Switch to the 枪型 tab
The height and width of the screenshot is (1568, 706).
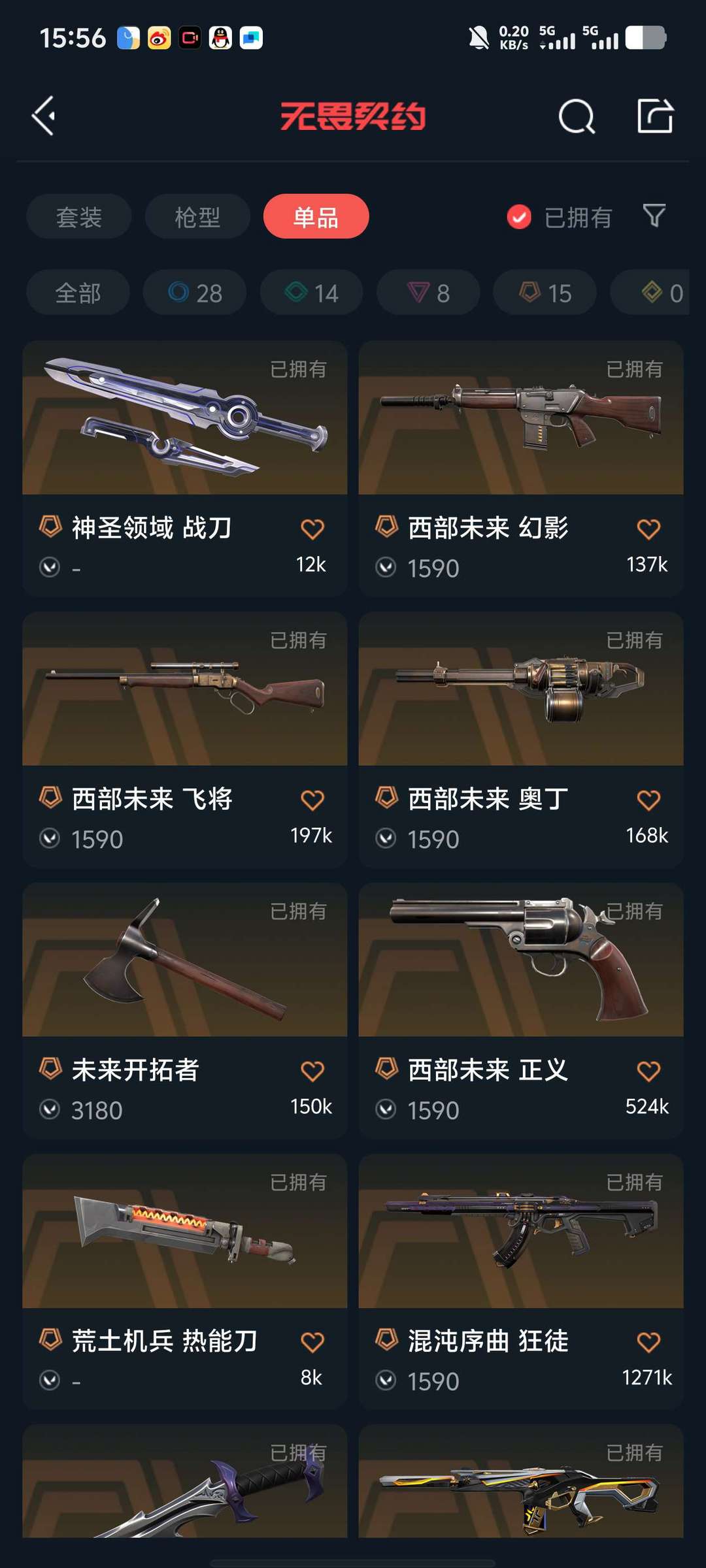click(197, 217)
